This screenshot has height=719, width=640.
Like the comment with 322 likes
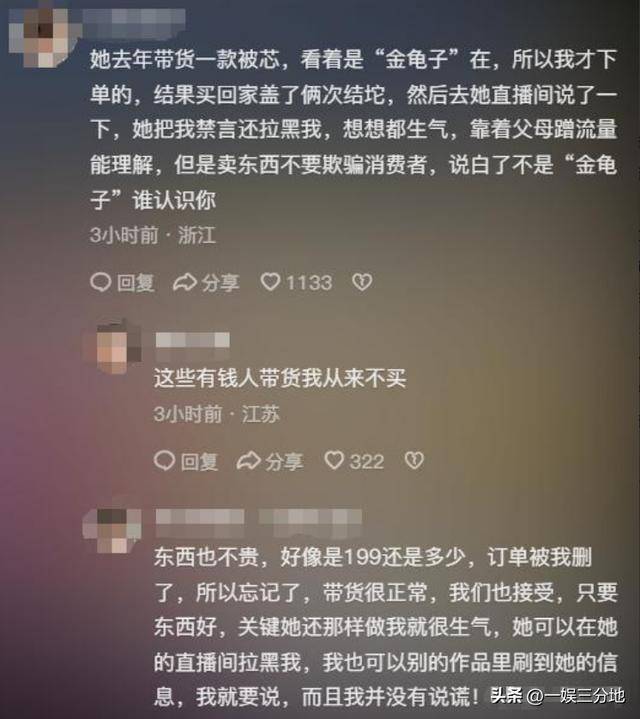click(354, 461)
